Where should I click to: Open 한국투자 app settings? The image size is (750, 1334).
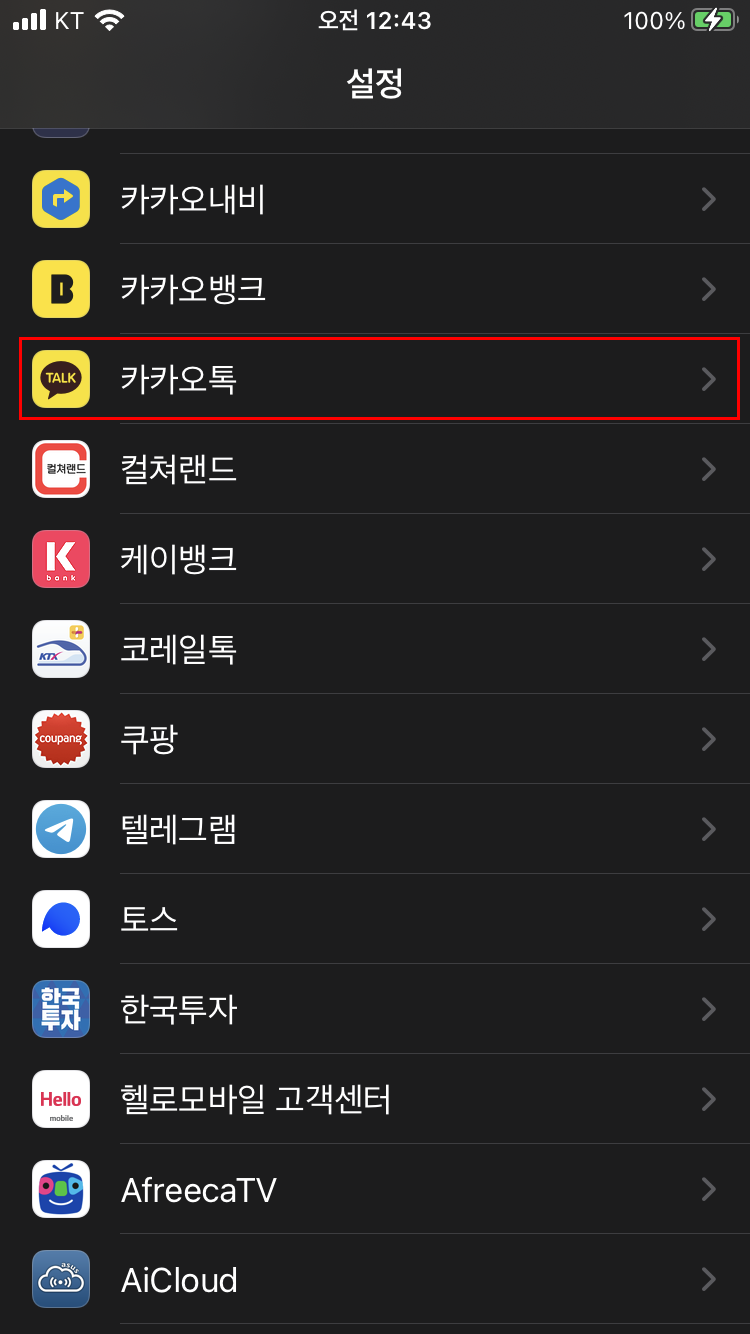[x=375, y=1009]
